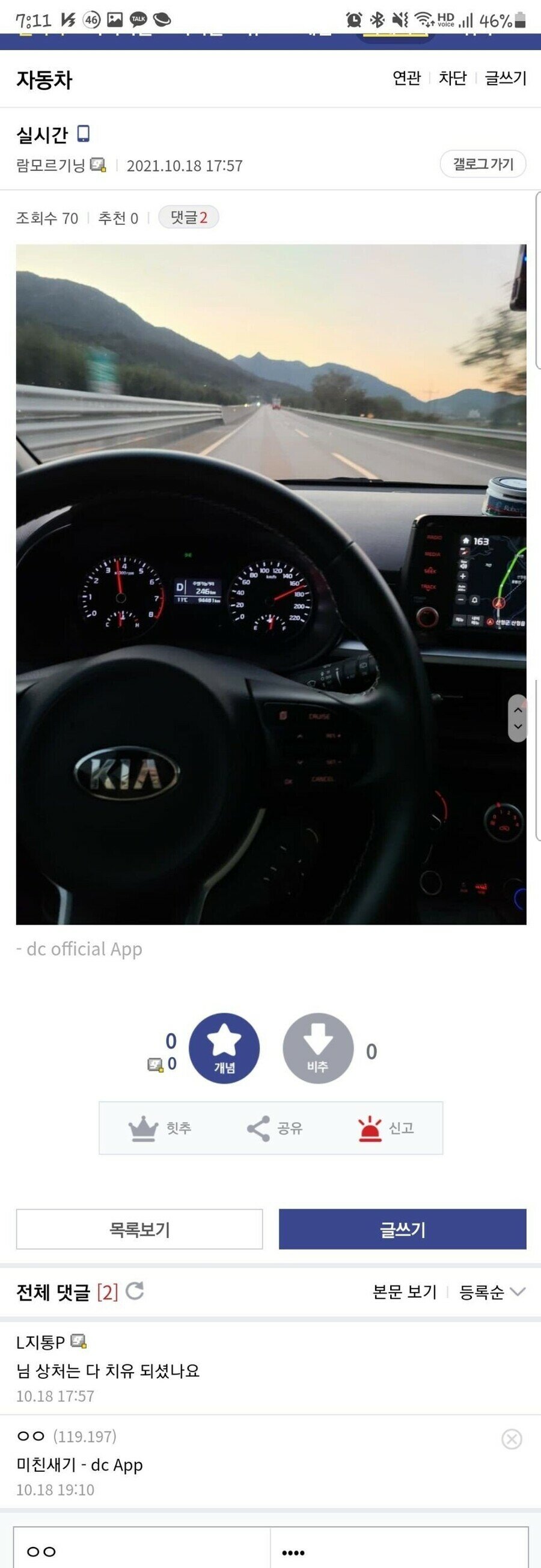Tap 차단 to block

[x=452, y=78]
